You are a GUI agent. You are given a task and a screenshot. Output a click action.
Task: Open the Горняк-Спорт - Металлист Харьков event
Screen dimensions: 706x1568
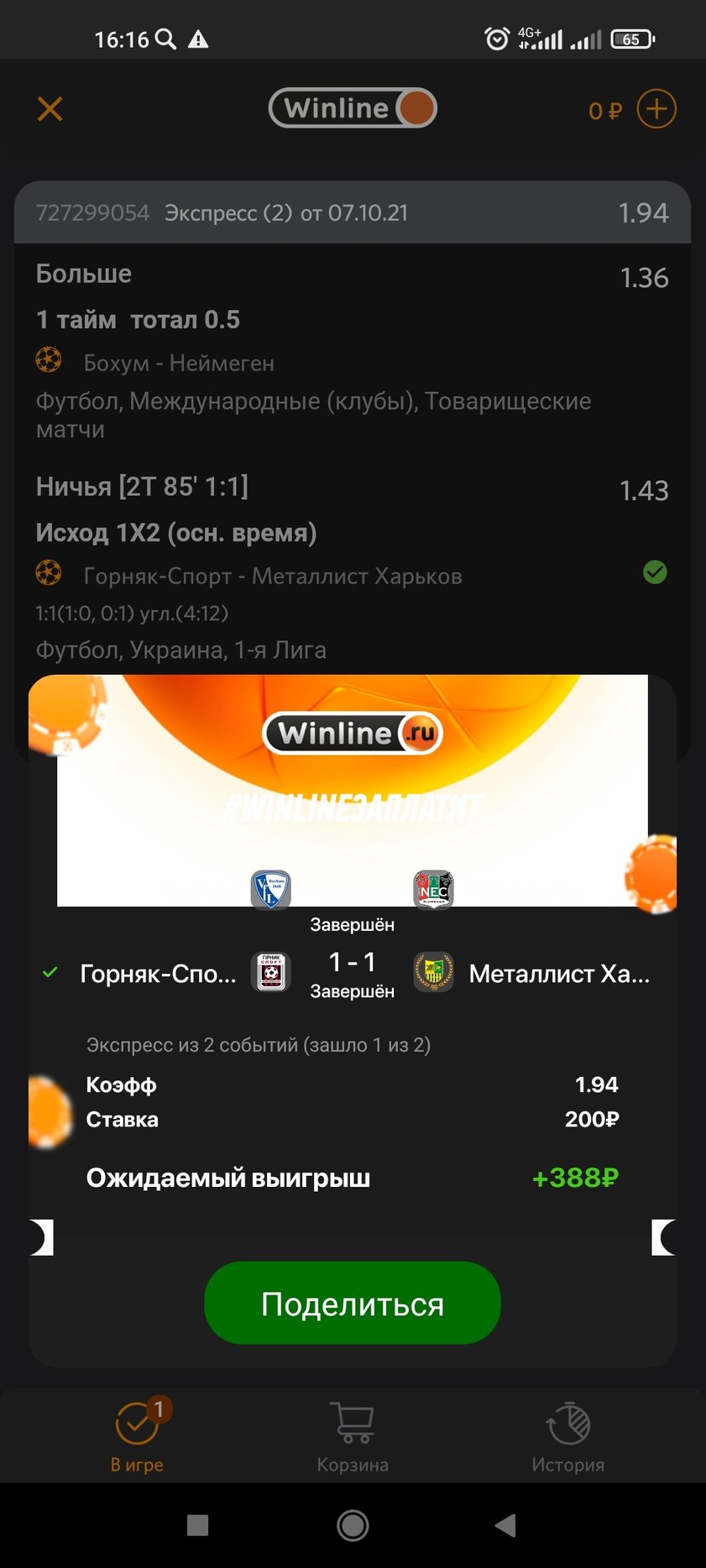[272, 577]
